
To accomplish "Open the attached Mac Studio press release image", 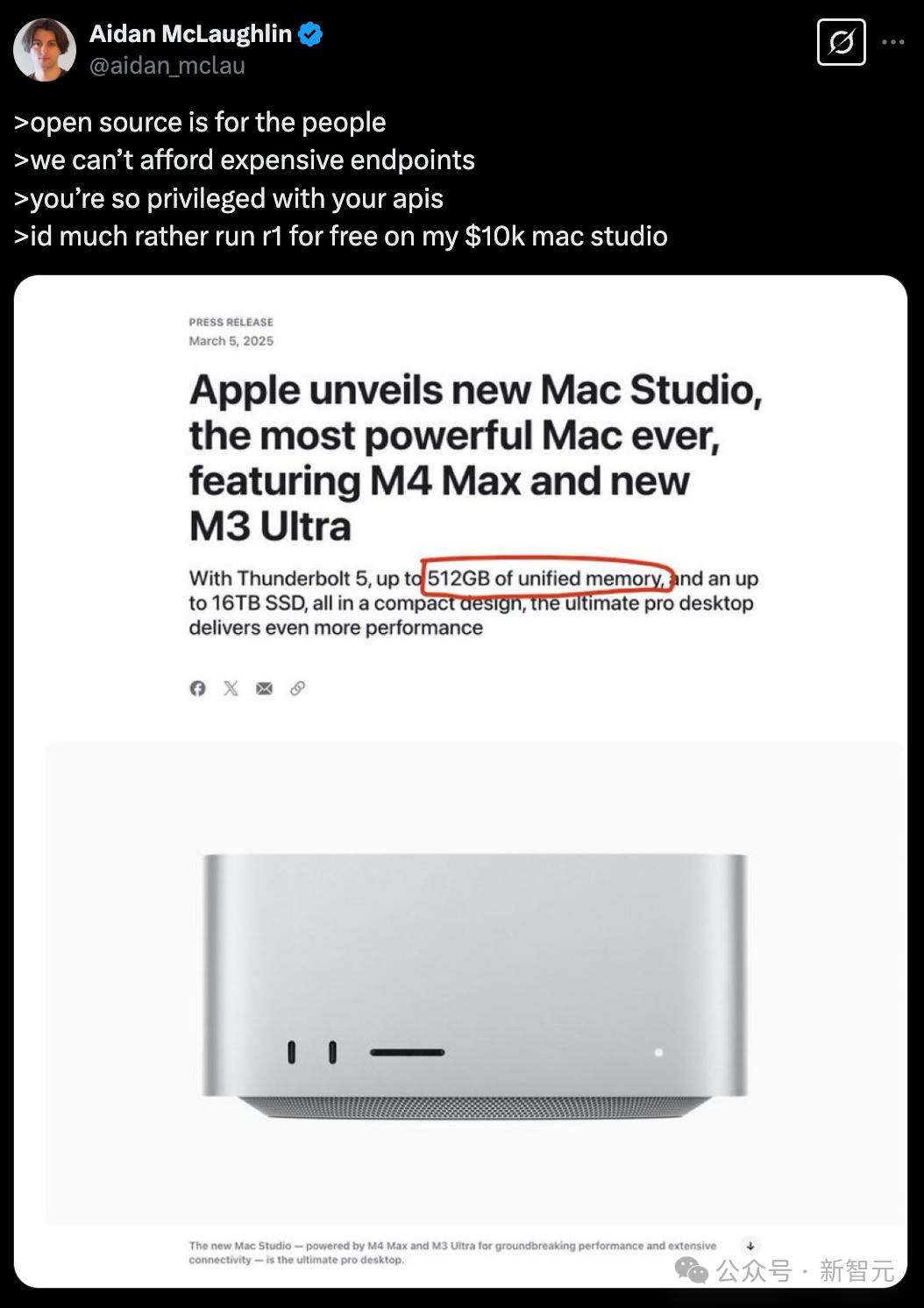I will tap(460, 780).
